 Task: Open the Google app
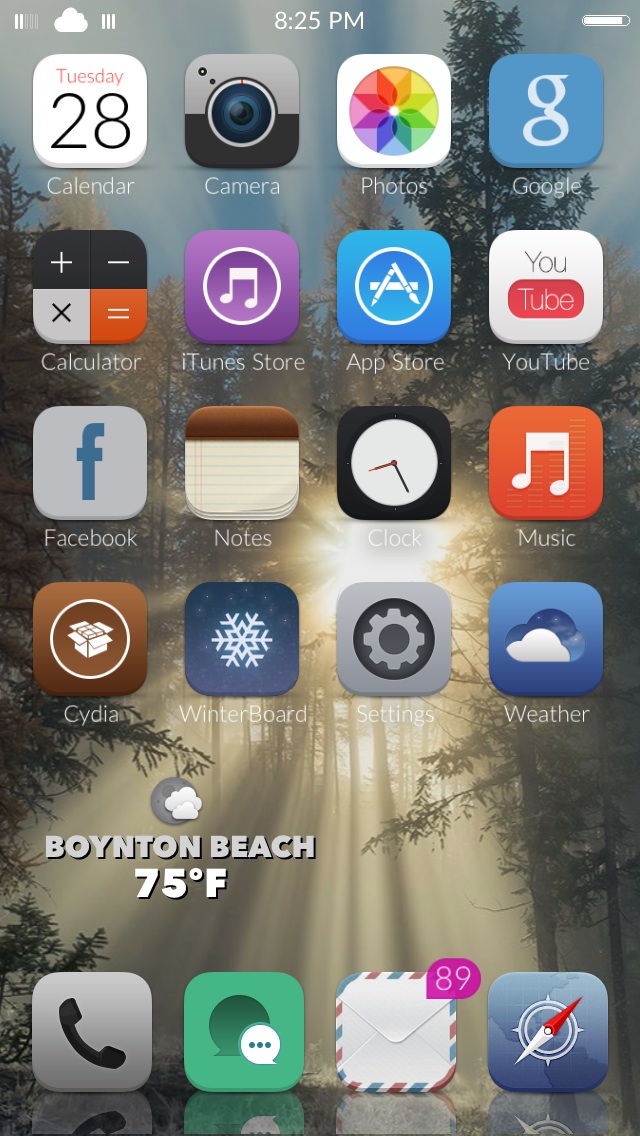[x=547, y=111]
